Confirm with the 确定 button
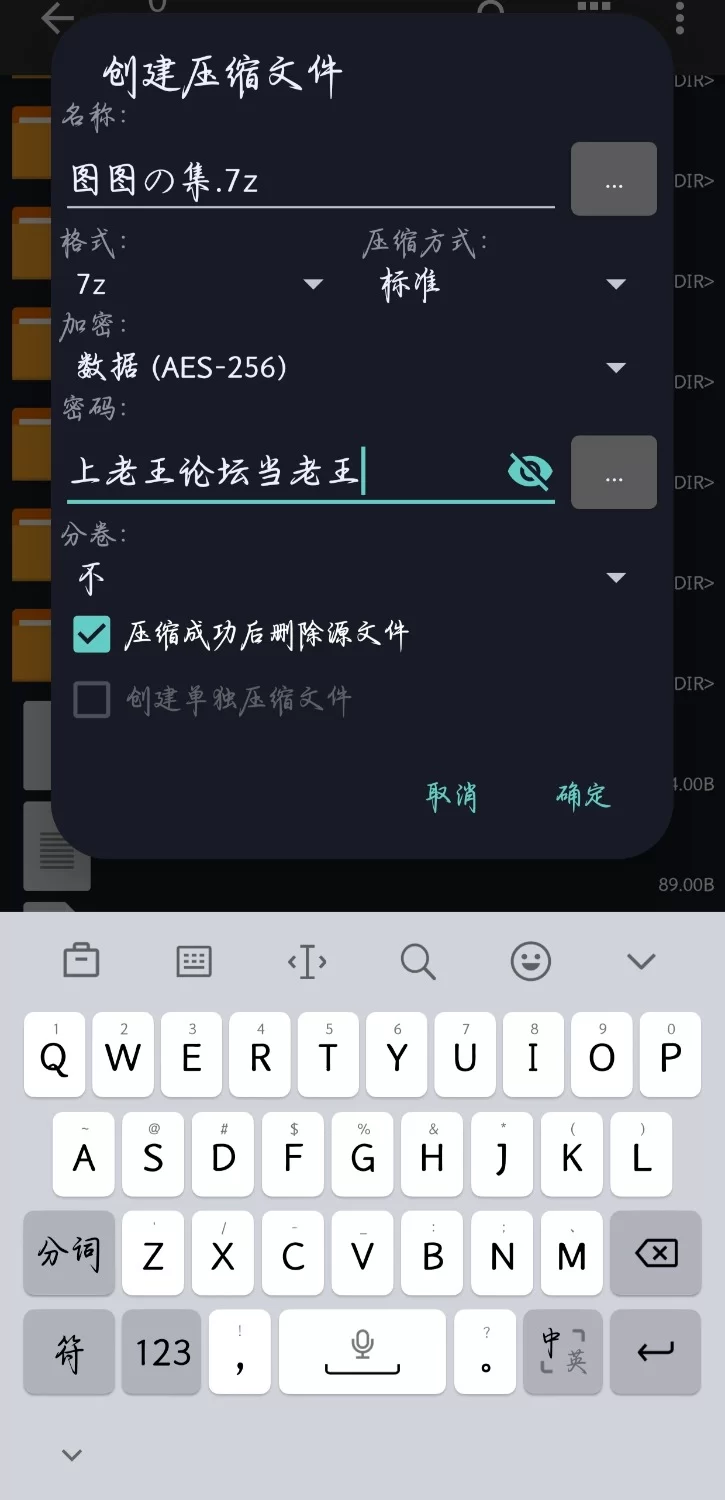The width and height of the screenshot is (725, 1500). pos(583,796)
